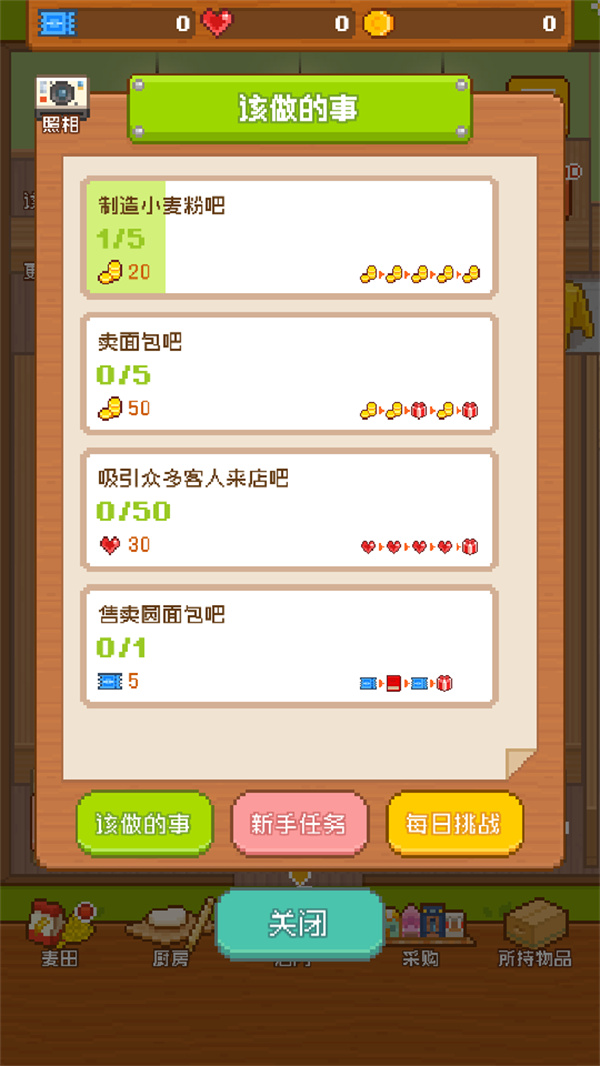The image size is (600, 1066).
Task: Open the 制造小麦粉吧 task card
Action: 290,238
